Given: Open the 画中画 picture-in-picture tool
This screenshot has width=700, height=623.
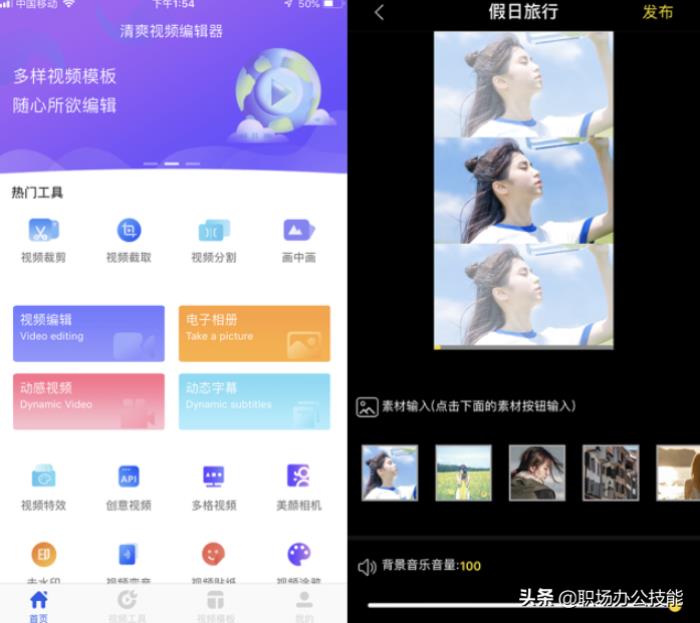Looking at the screenshot, I should click(x=299, y=240).
